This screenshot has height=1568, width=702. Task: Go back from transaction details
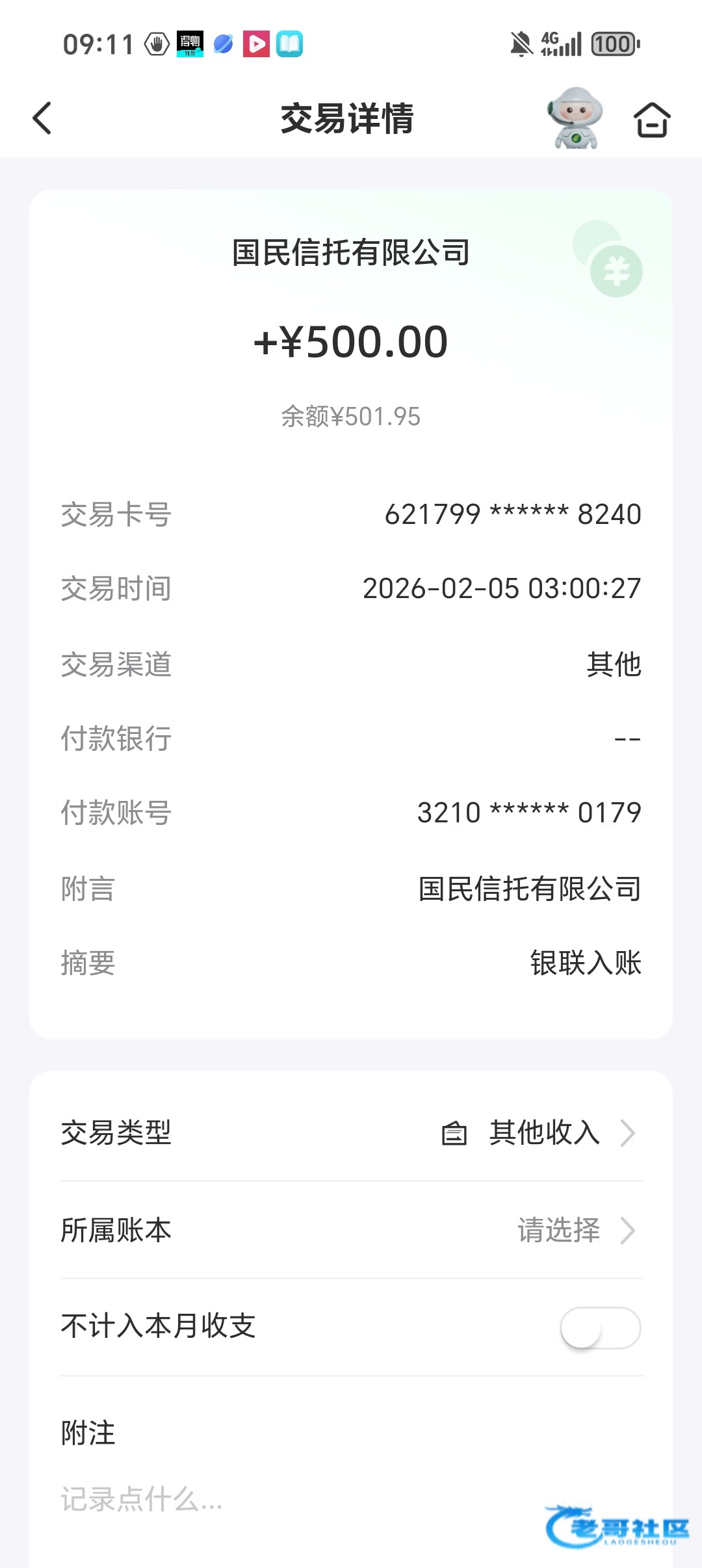point(42,118)
